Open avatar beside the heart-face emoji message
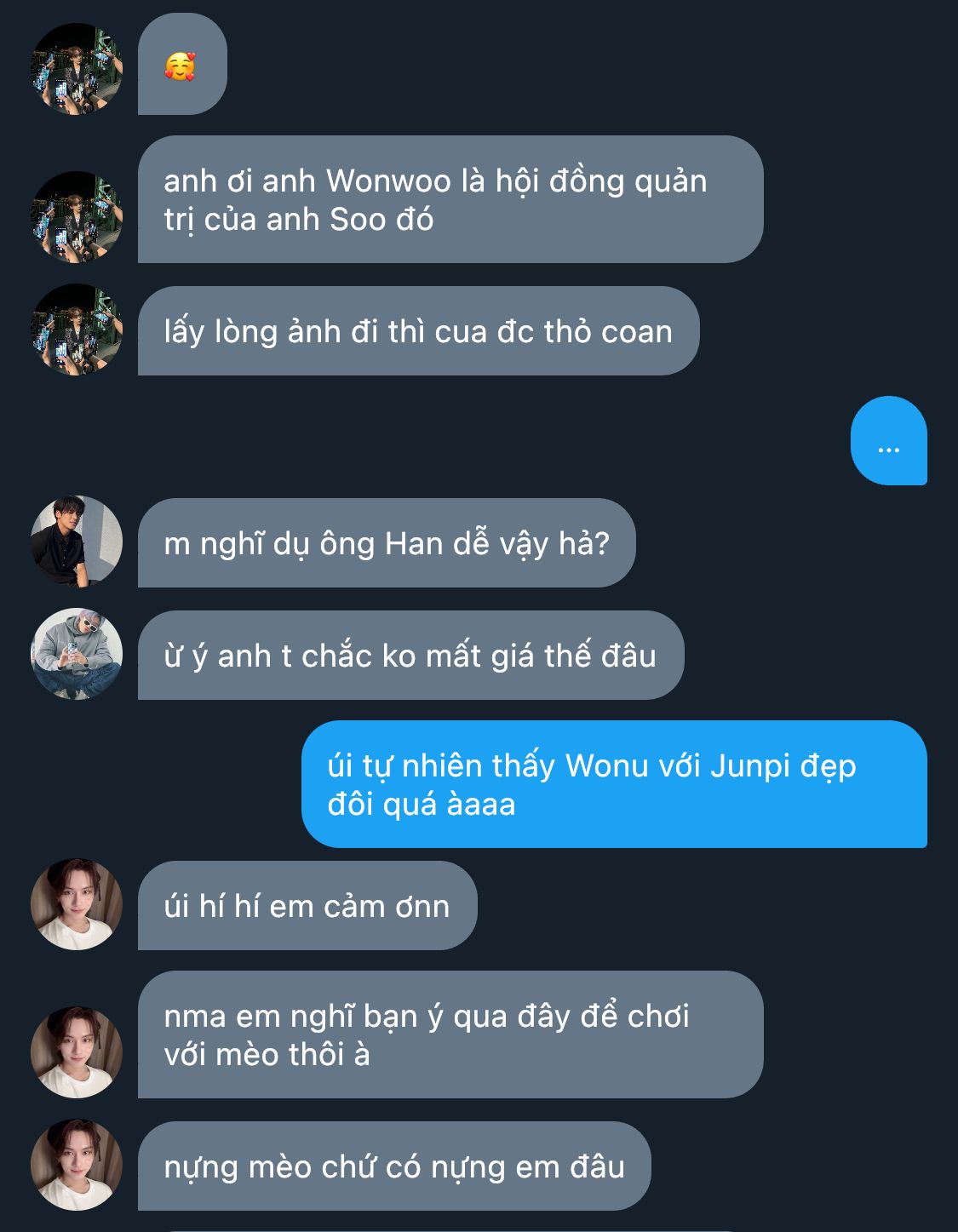The width and height of the screenshot is (958, 1232). pyautogui.click(x=77, y=69)
